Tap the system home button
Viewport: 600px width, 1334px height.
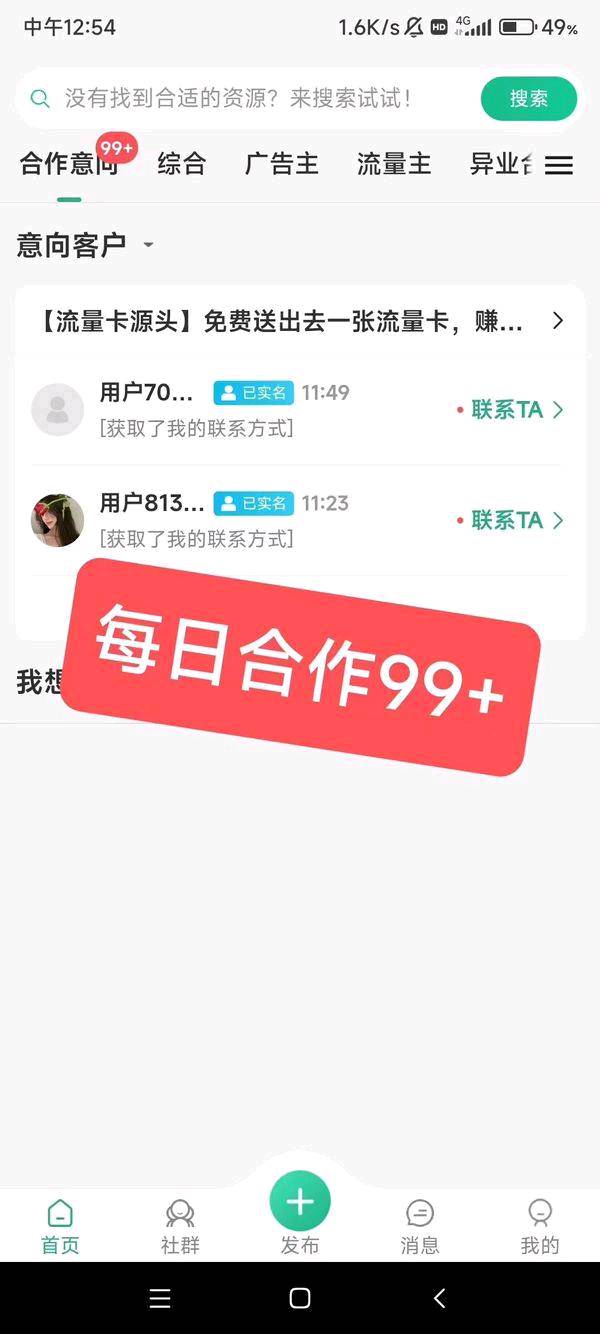pyautogui.click(x=300, y=1298)
